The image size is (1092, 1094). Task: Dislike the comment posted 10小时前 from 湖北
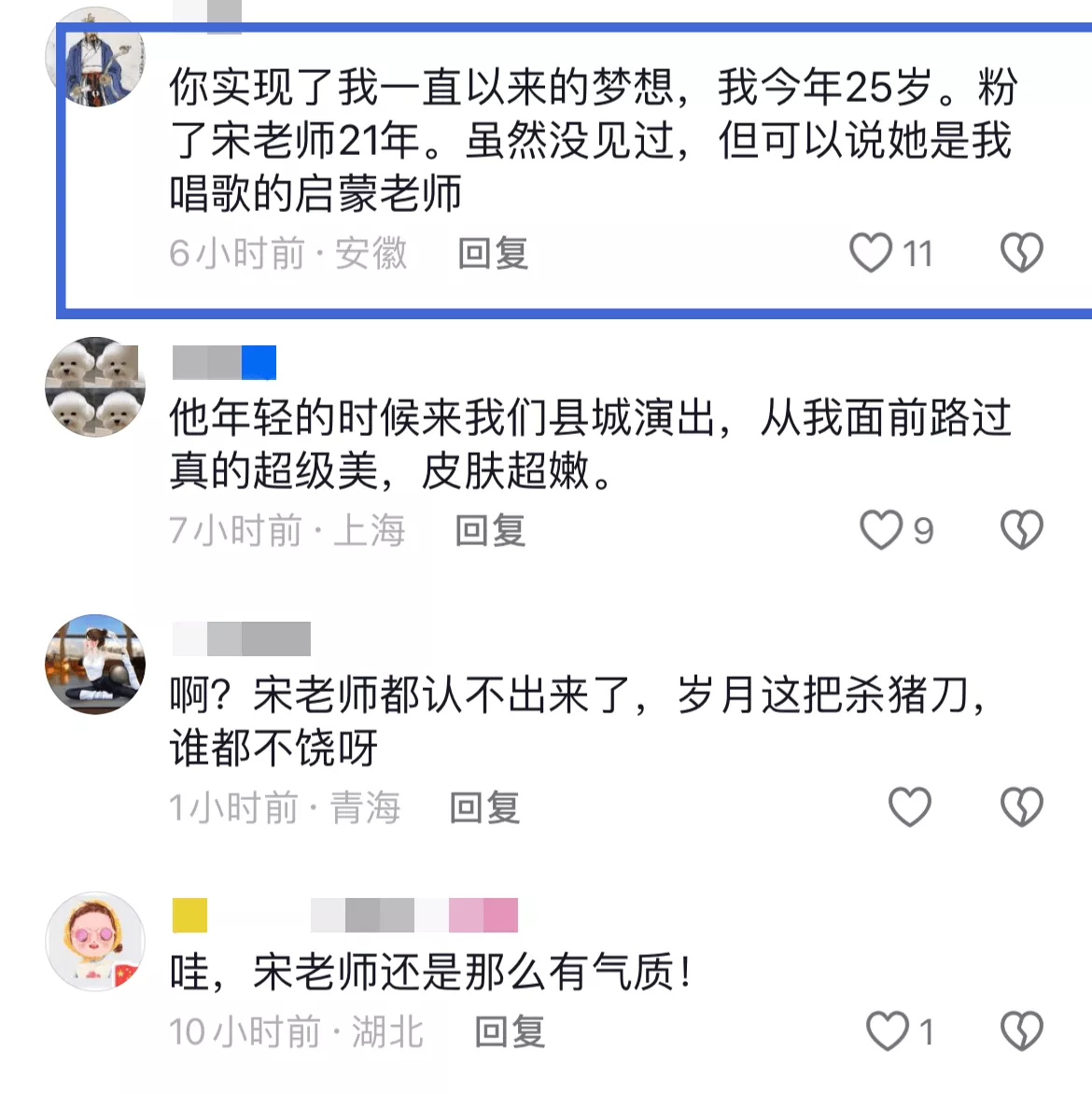(1021, 1031)
